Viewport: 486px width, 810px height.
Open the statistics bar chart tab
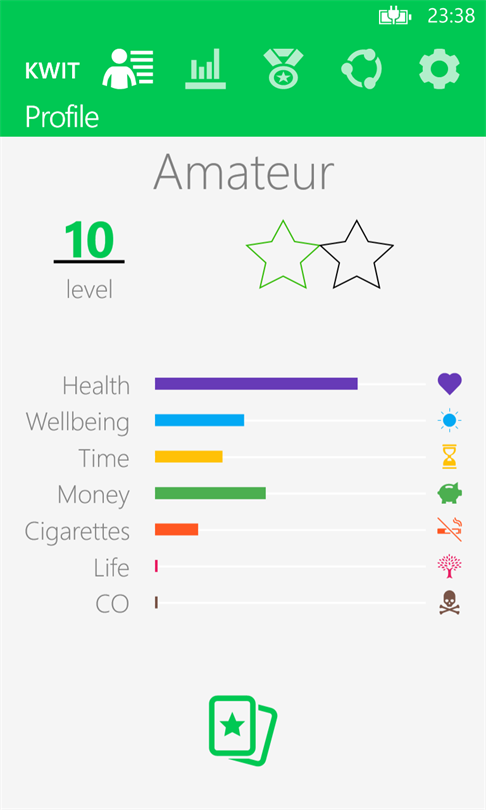[x=206, y=69]
